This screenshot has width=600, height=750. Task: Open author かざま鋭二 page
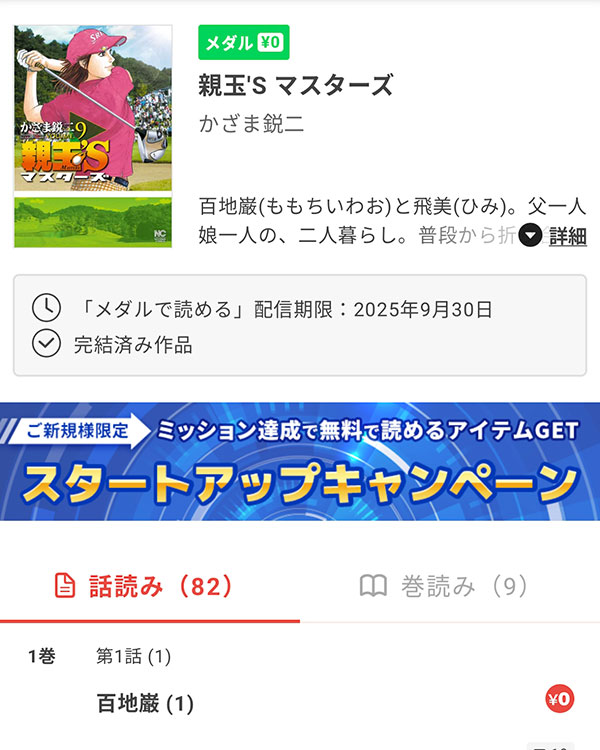(x=251, y=124)
